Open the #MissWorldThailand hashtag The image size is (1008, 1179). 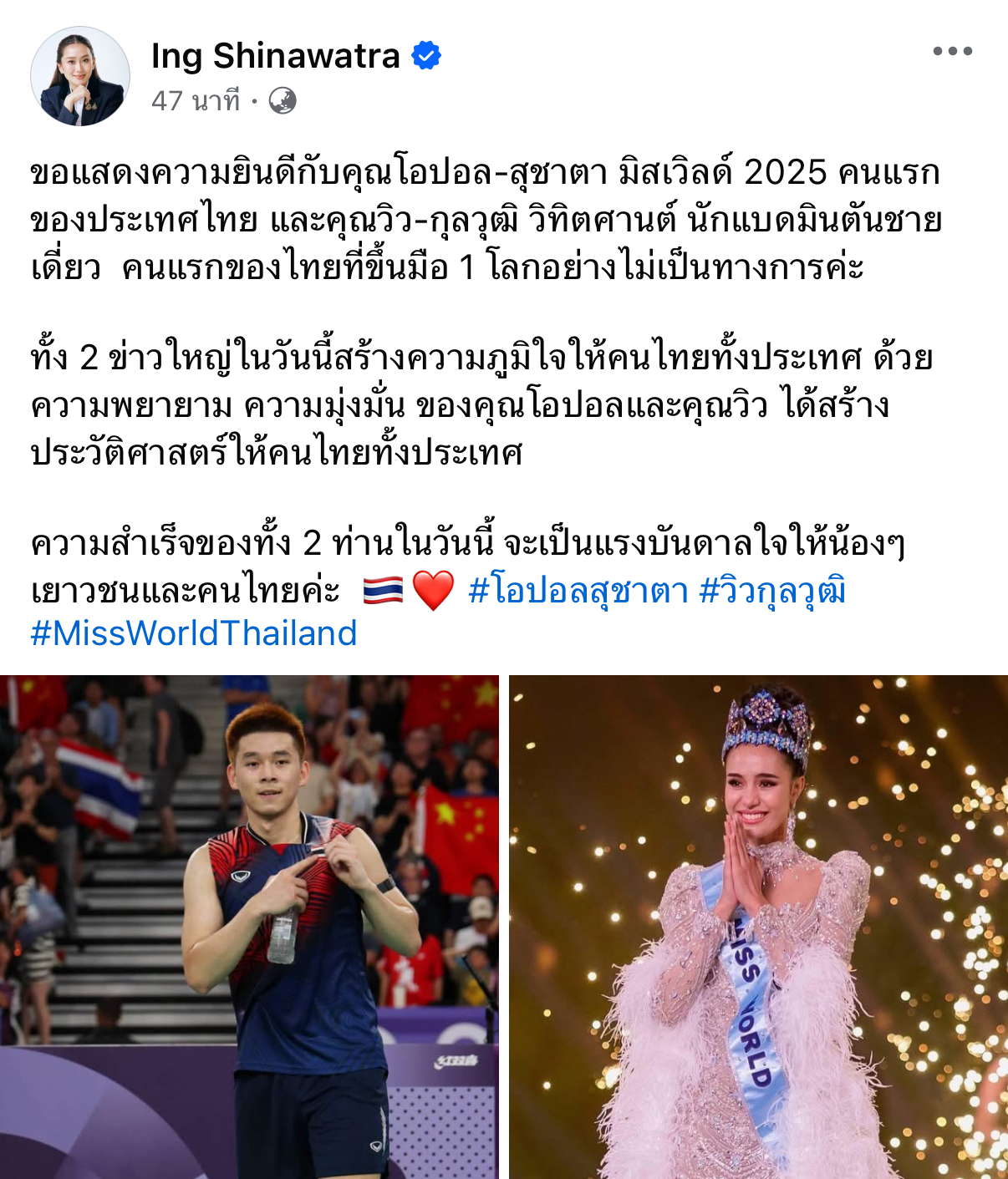click(x=194, y=633)
